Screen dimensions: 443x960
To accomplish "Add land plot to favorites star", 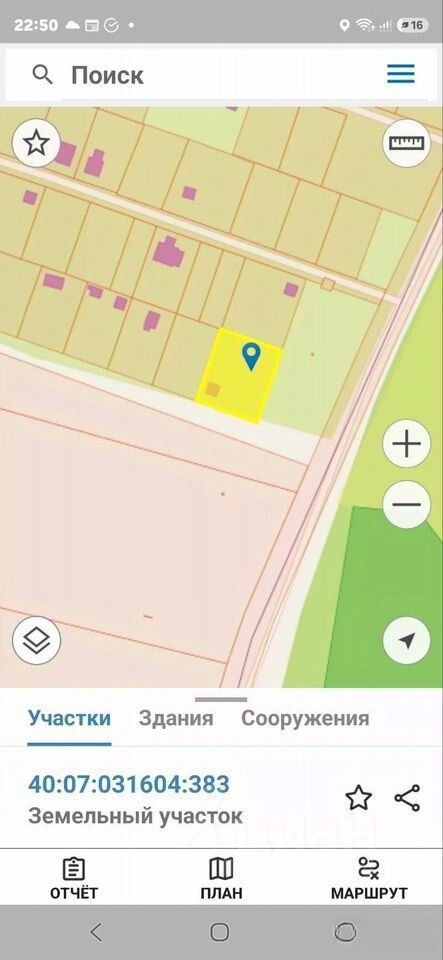I will coord(359,798).
